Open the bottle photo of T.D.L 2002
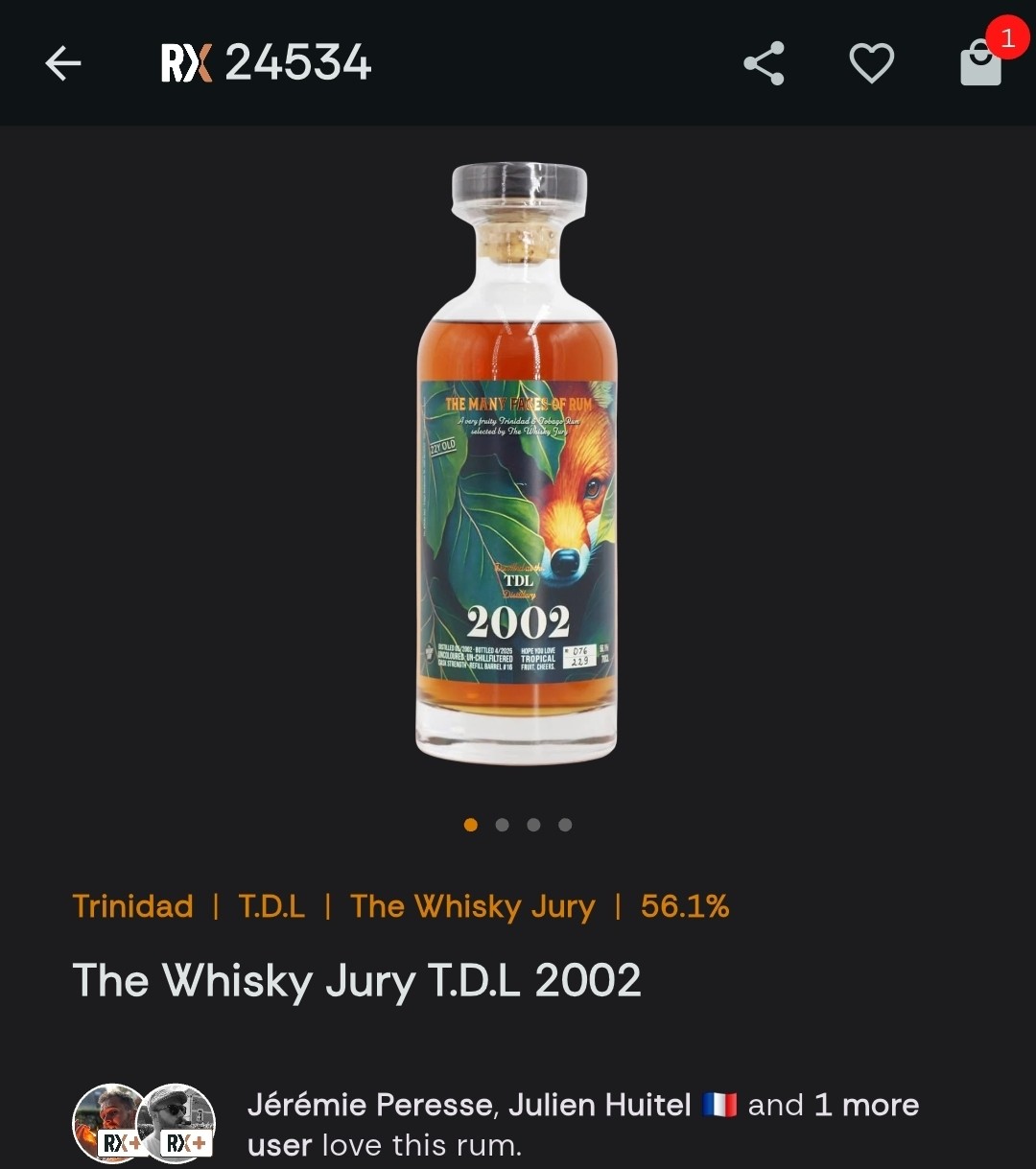 tap(517, 465)
